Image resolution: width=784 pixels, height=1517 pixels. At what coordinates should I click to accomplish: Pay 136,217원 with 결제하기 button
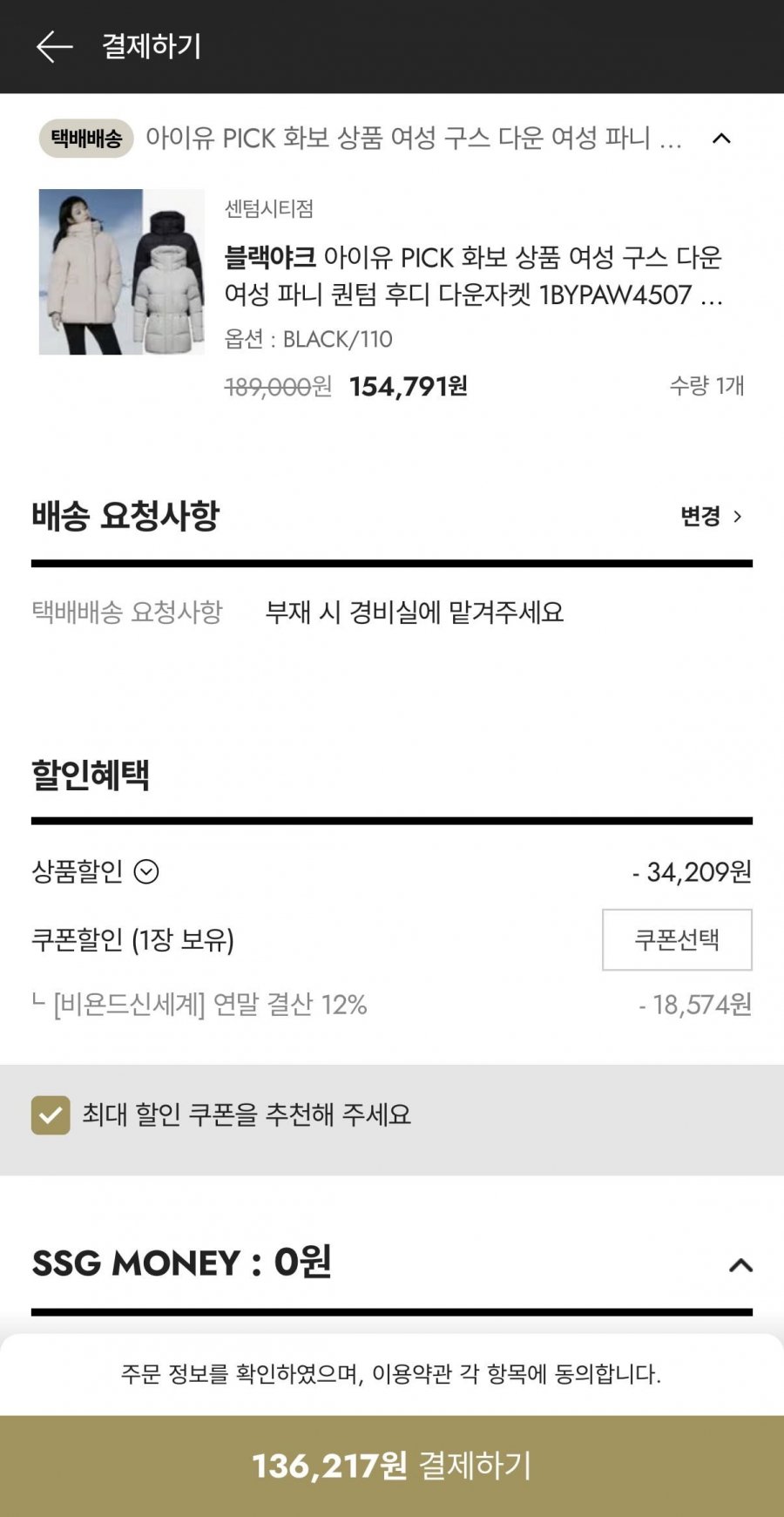[x=392, y=1466]
